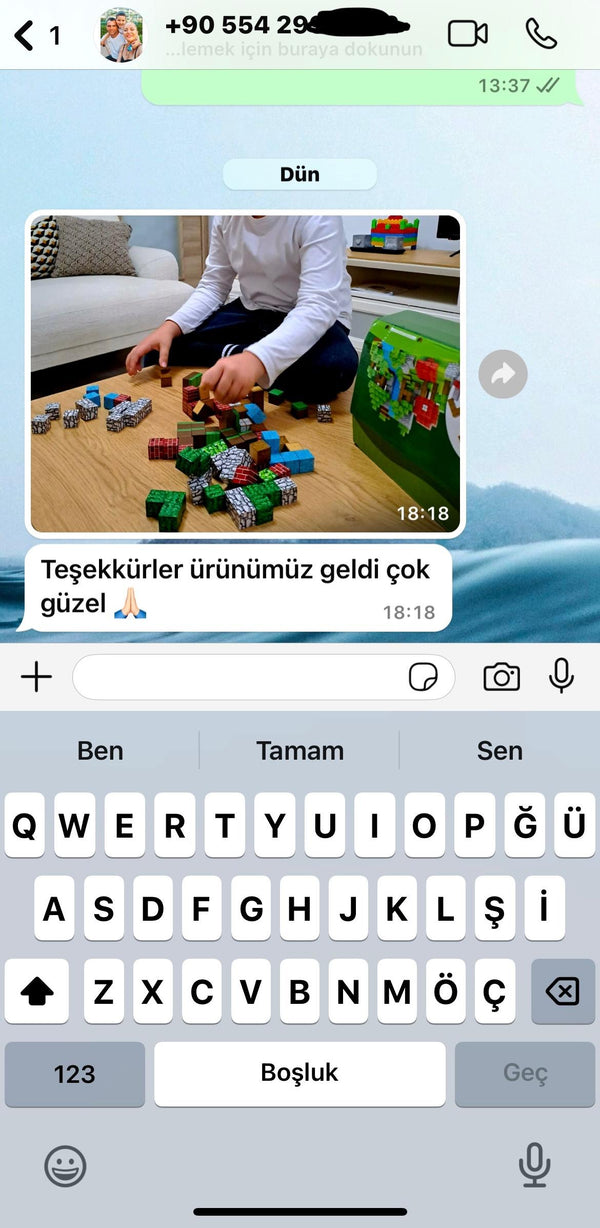Forward the received photo
Viewport: 600px width, 1228px height.
(x=502, y=374)
